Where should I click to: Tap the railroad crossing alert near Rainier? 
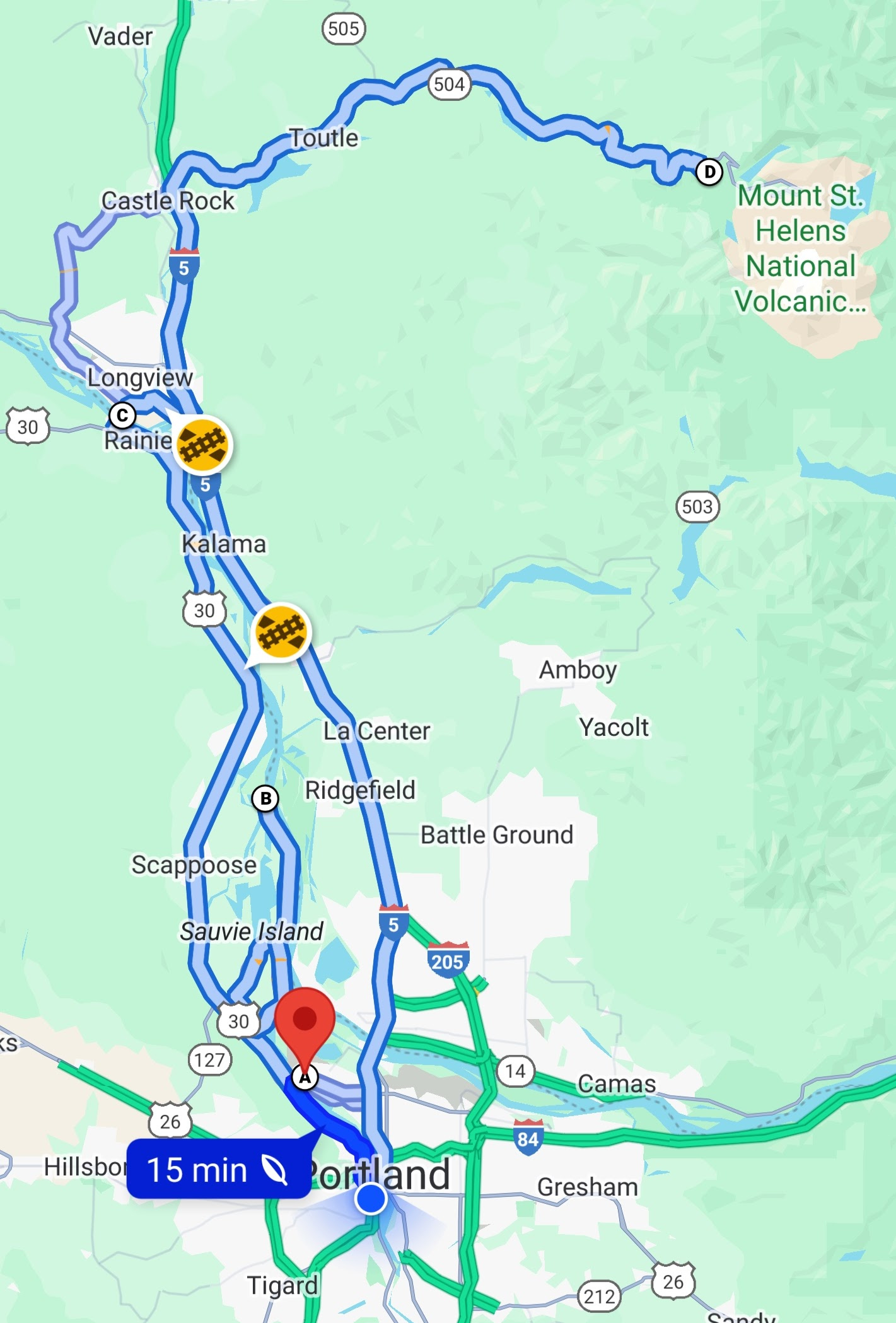[x=202, y=445]
